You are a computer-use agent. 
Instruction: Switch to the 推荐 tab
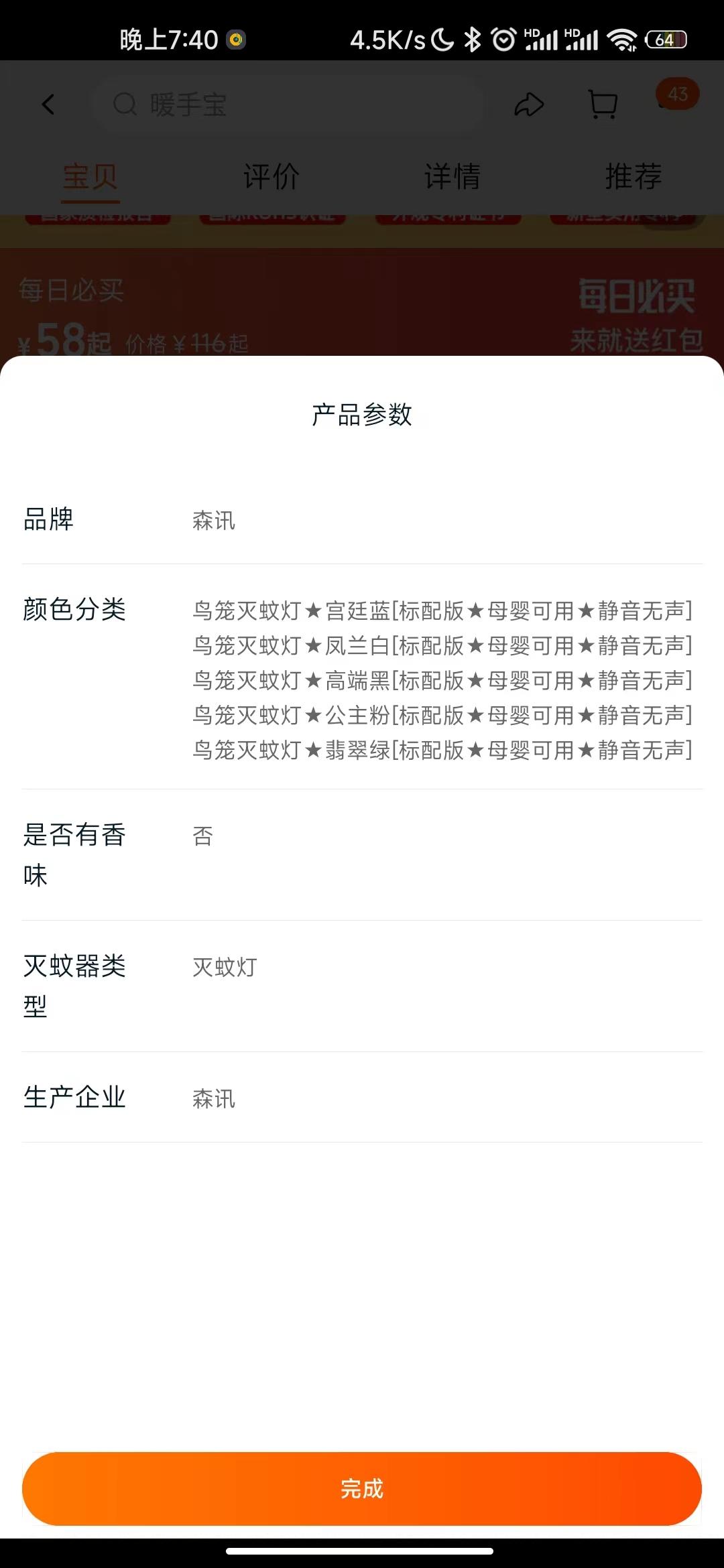[633, 177]
